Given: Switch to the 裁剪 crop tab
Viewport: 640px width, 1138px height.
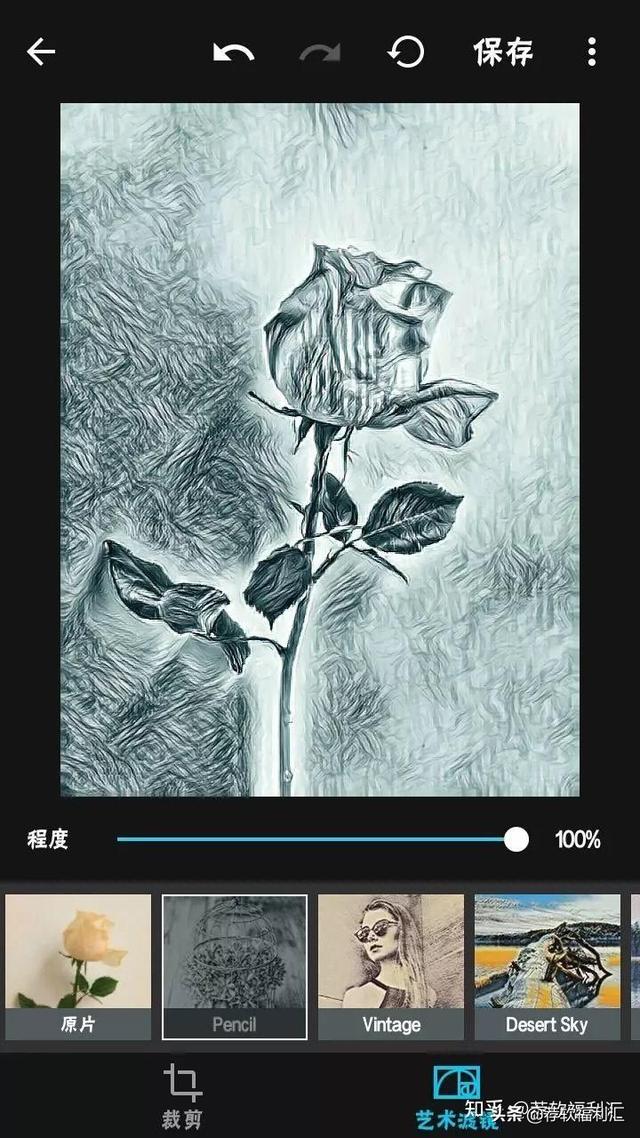Looking at the screenshot, I should [x=183, y=1097].
